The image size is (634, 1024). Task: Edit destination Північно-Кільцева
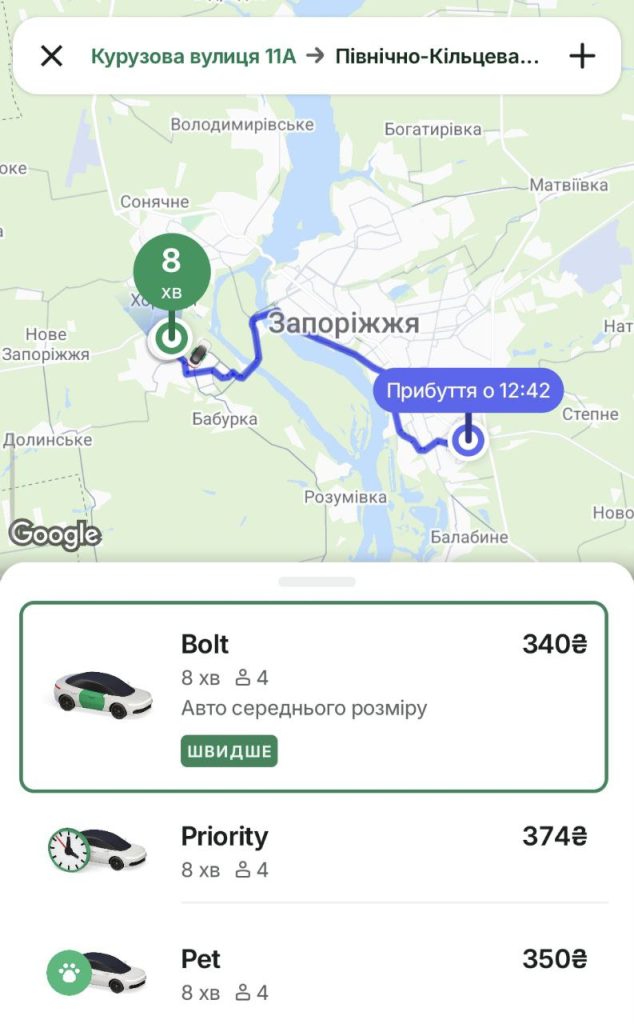437,56
